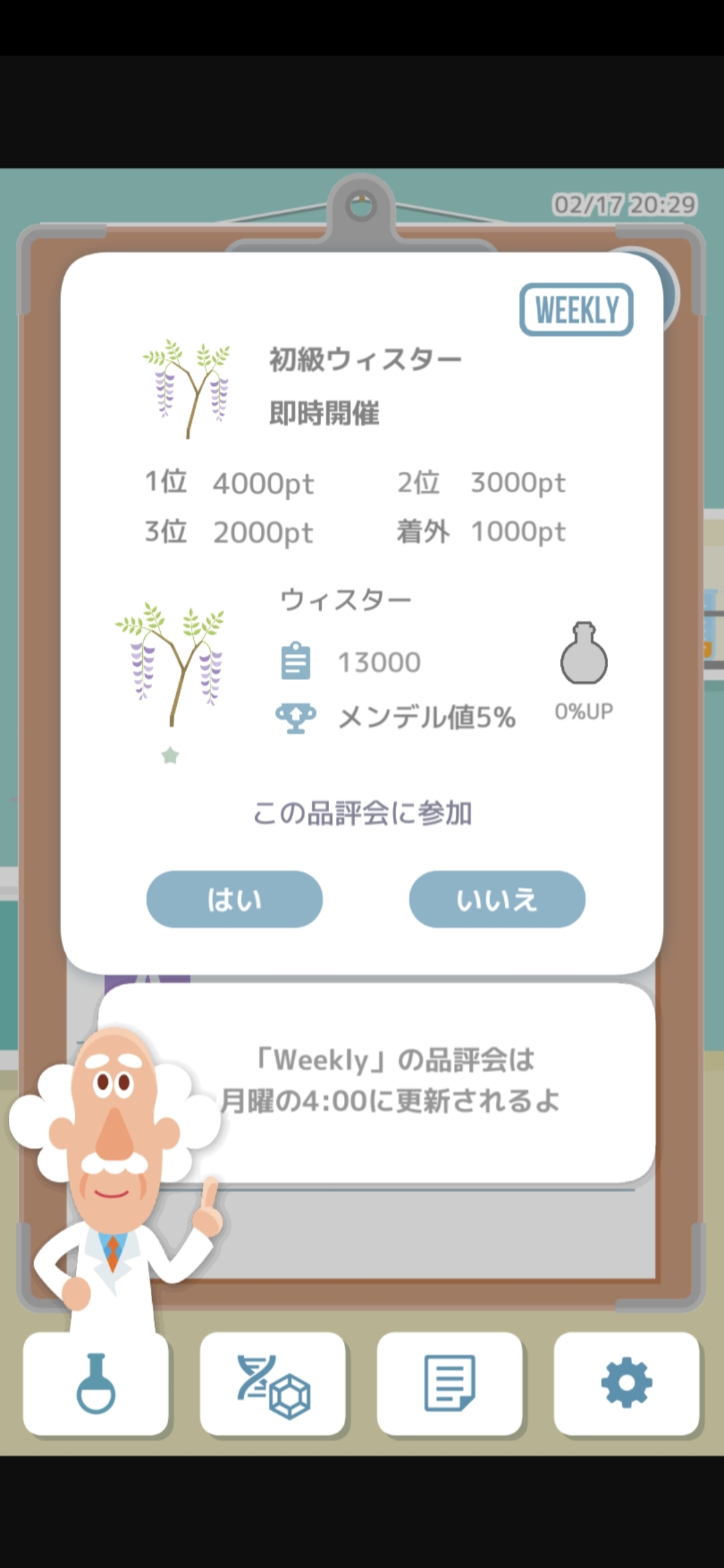The image size is (724, 1568).
Task: Tap the clipboard score icon next to 13000
Action: [x=297, y=660]
